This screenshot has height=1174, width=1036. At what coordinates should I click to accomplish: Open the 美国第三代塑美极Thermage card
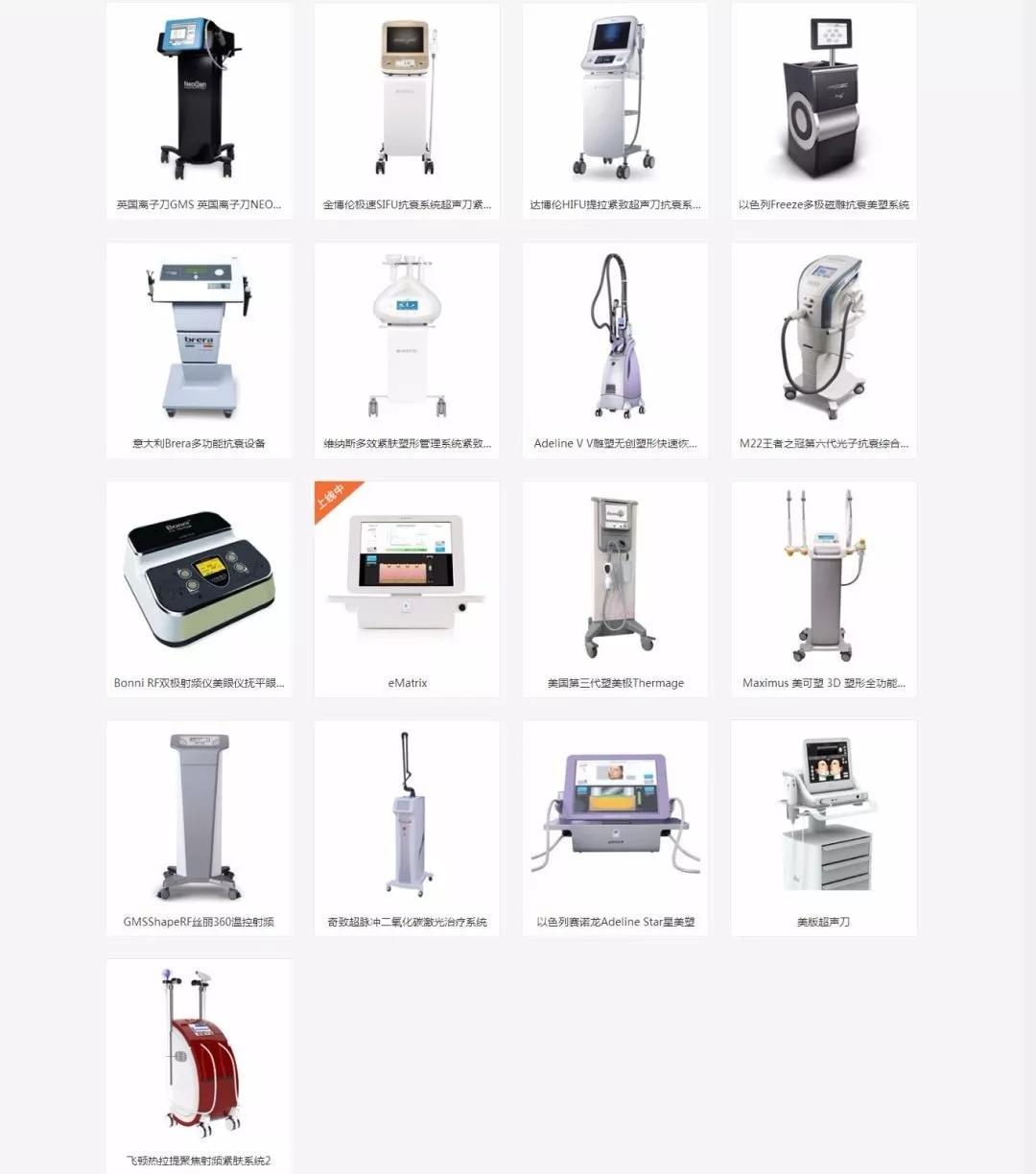click(x=615, y=588)
